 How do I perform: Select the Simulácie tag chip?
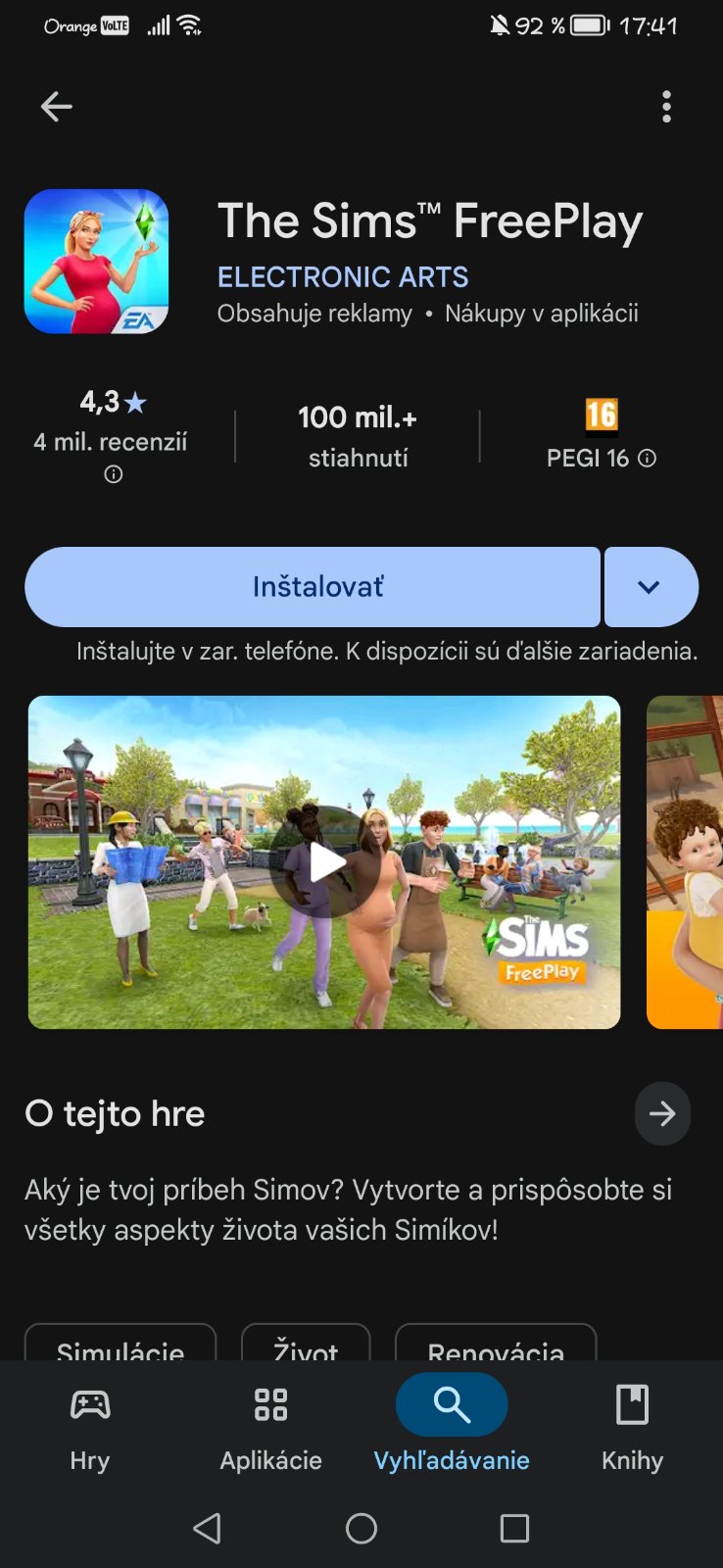[120, 1345]
